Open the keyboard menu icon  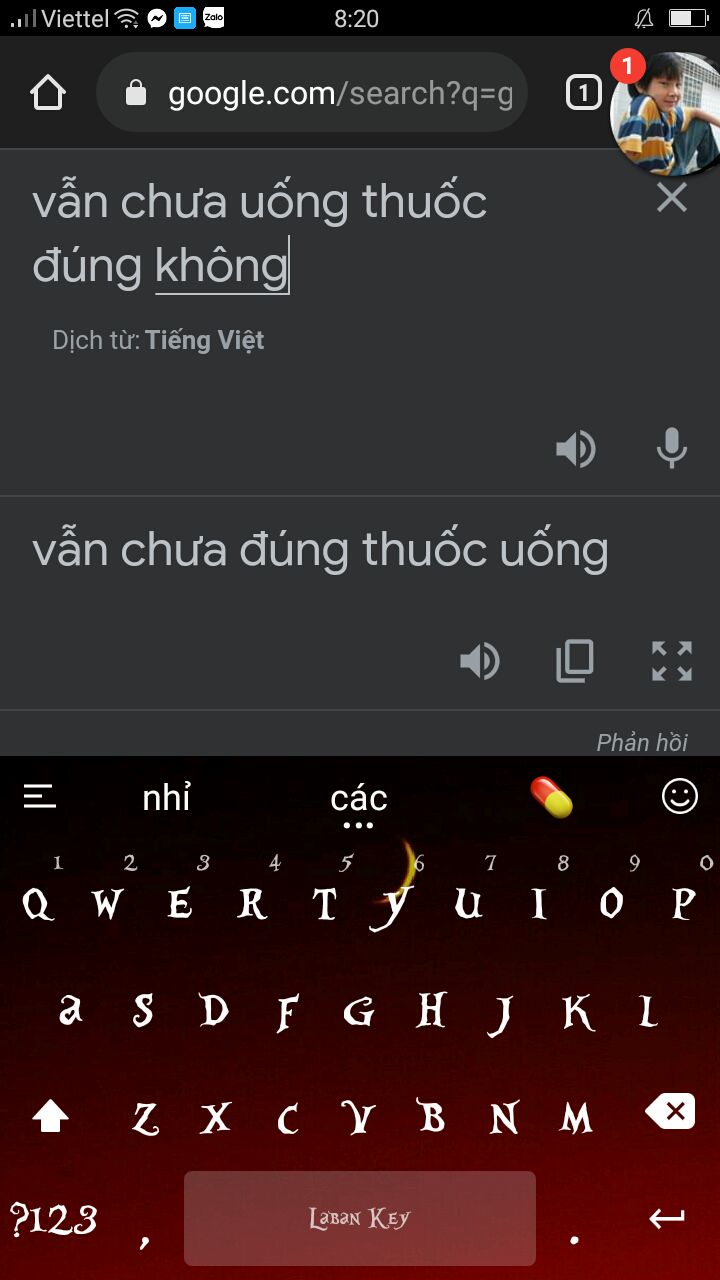40,797
